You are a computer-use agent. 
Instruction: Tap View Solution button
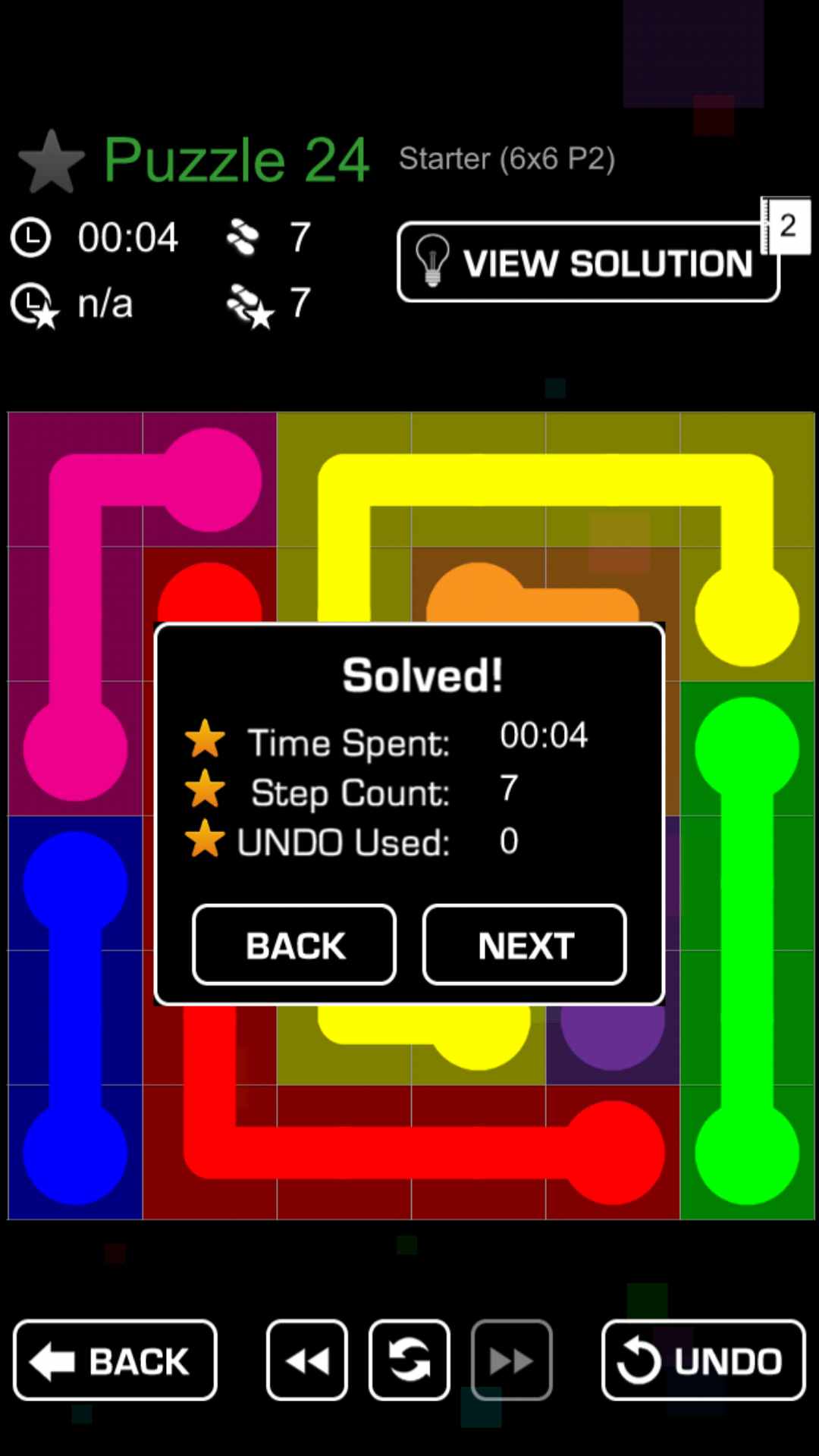[x=588, y=262]
